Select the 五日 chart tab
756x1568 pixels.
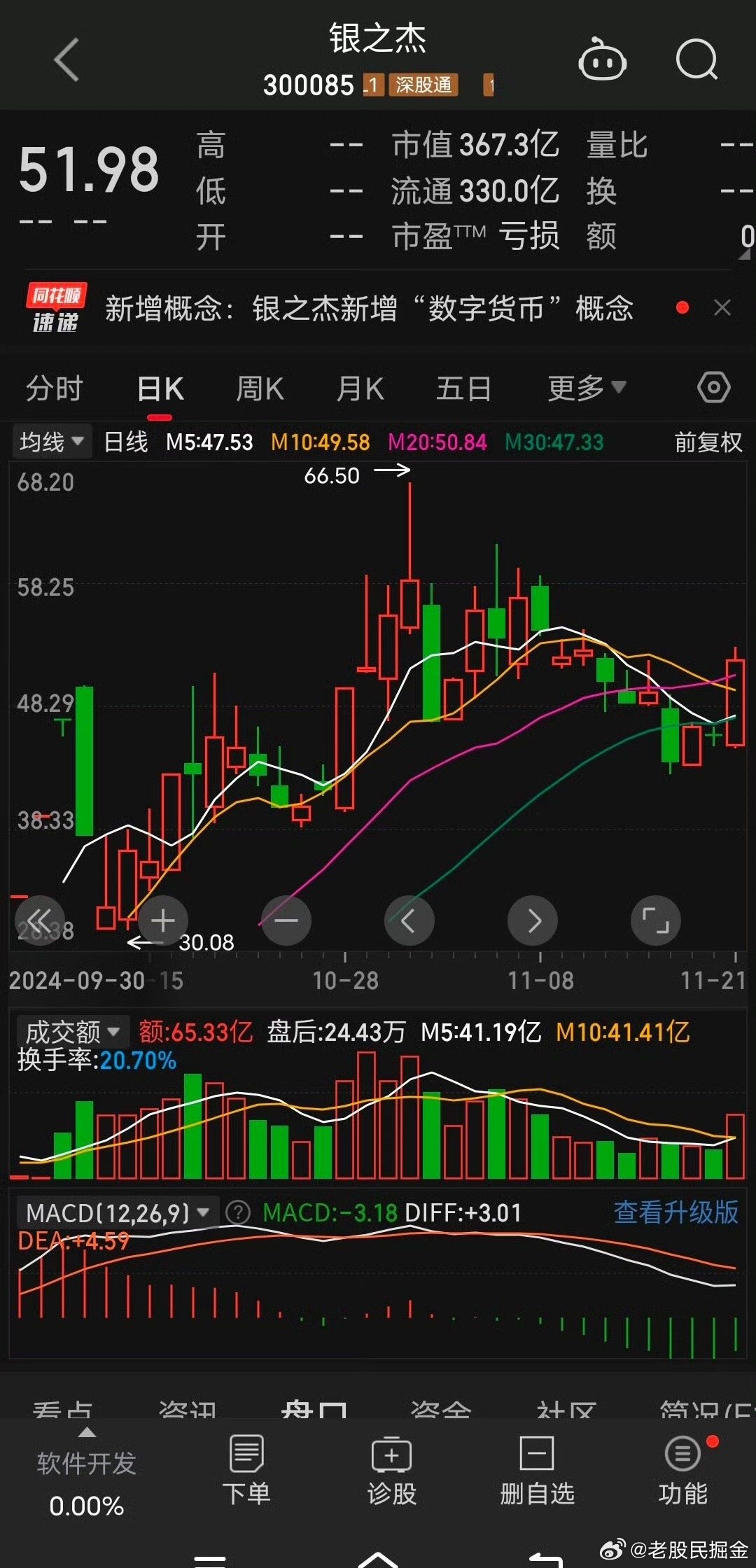463,388
